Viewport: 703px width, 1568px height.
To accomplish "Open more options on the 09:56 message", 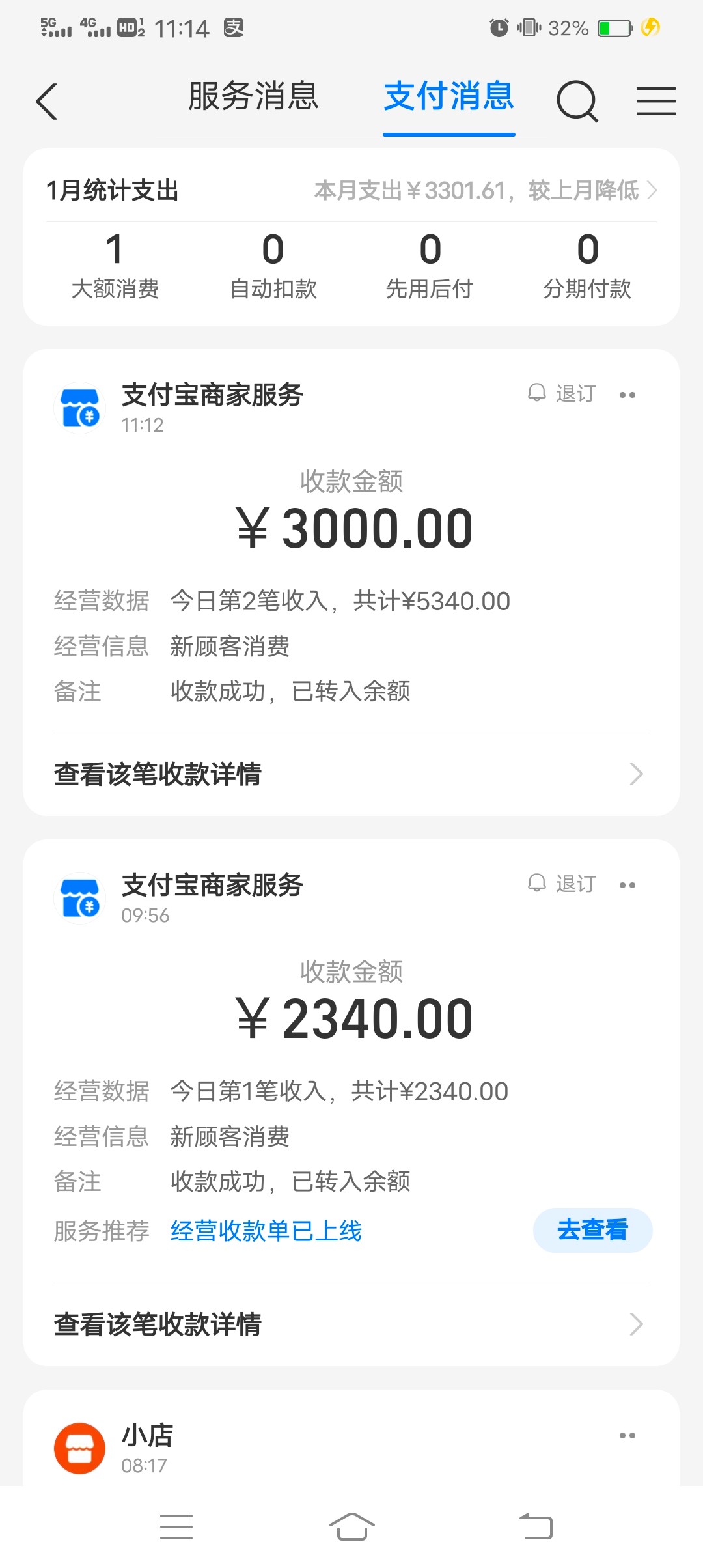I will click(627, 885).
